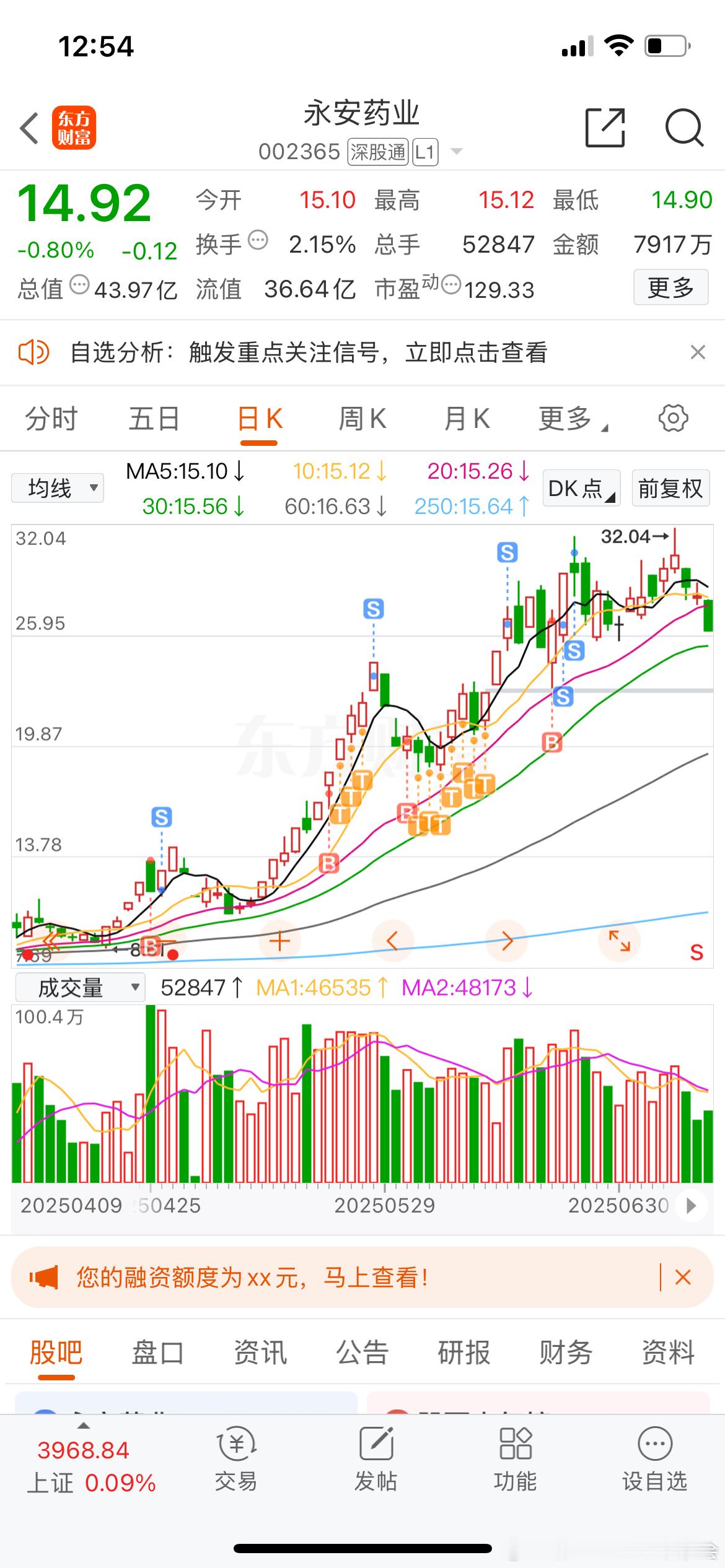The height and width of the screenshot is (1568, 725).
Task: Select the 周K chart tab
Action: pyautogui.click(x=362, y=419)
